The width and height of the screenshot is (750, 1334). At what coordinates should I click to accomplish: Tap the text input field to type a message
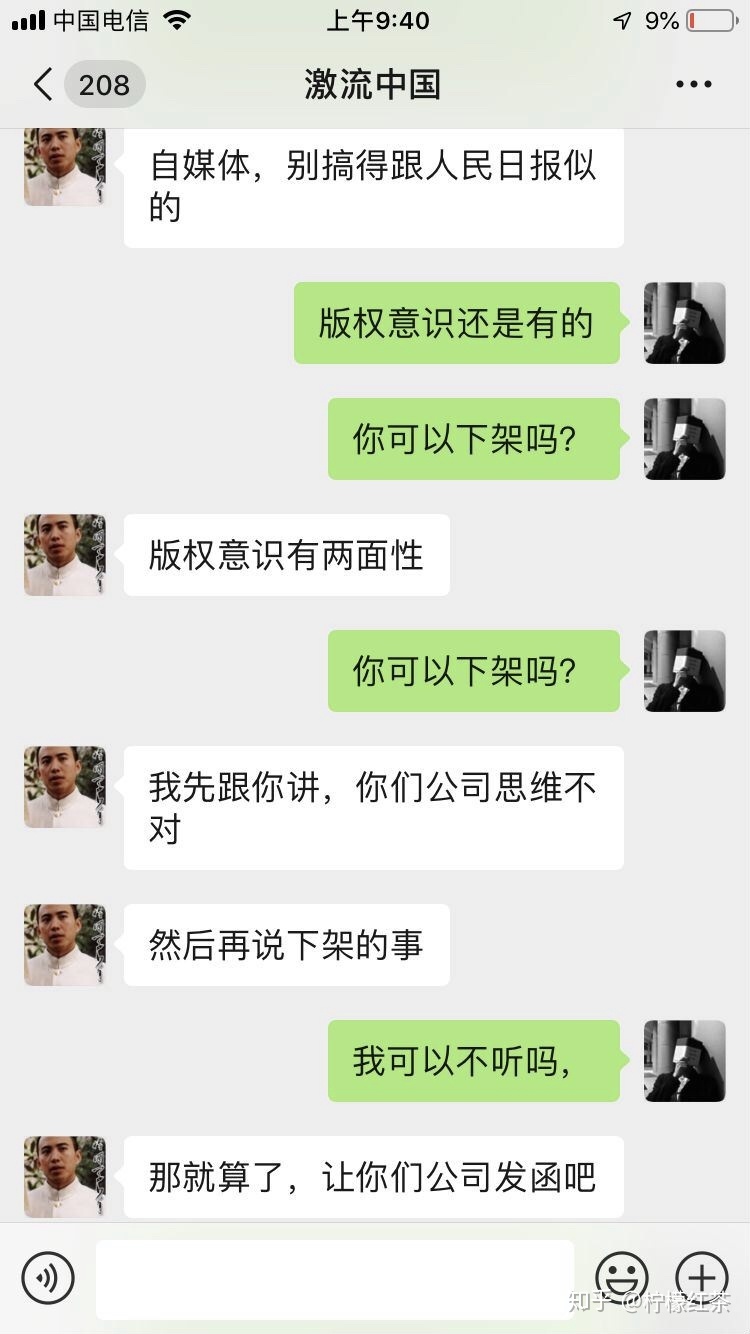tap(335, 1278)
